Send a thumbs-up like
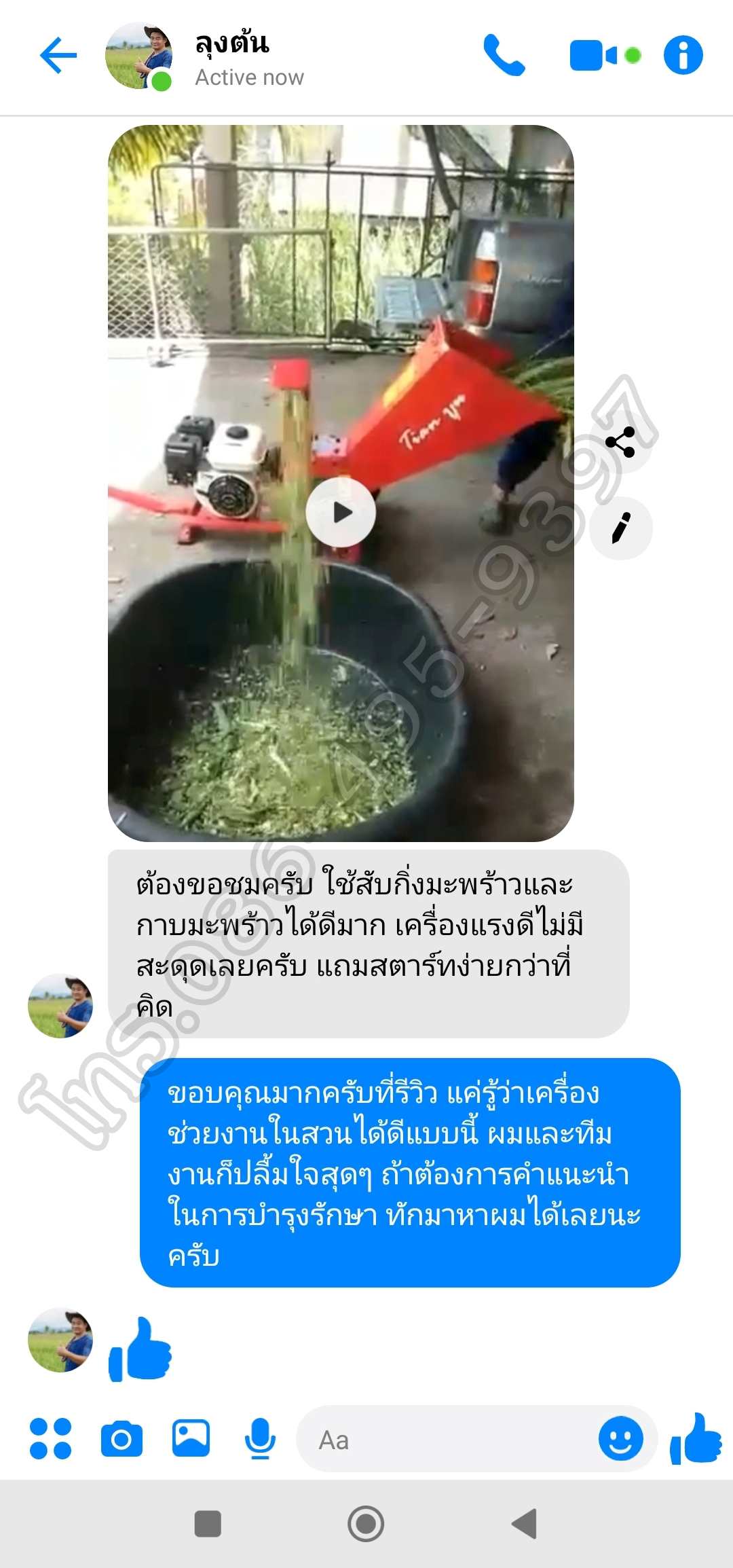The width and height of the screenshot is (733, 1568). coord(695,1438)
